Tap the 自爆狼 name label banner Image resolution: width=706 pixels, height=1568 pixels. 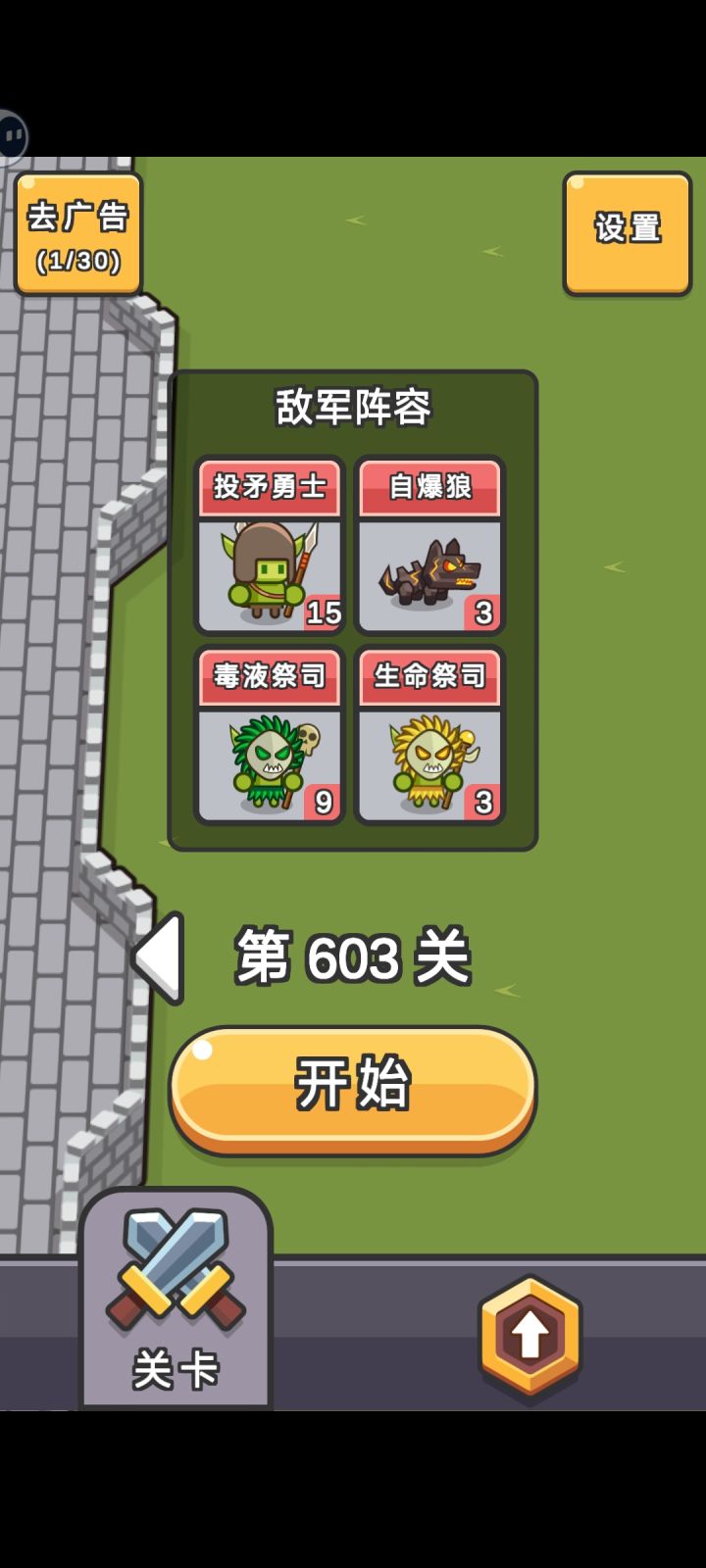click(x=429, y=488)
